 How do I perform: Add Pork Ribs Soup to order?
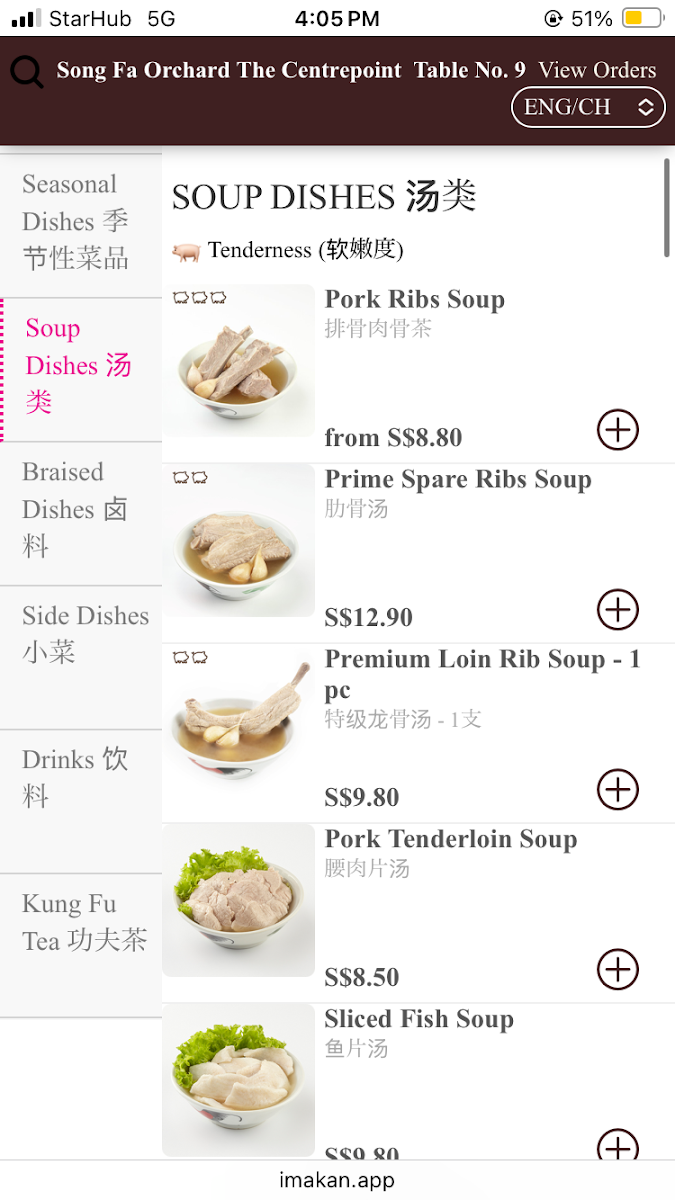pyautogui.click(x=618, y=430)
